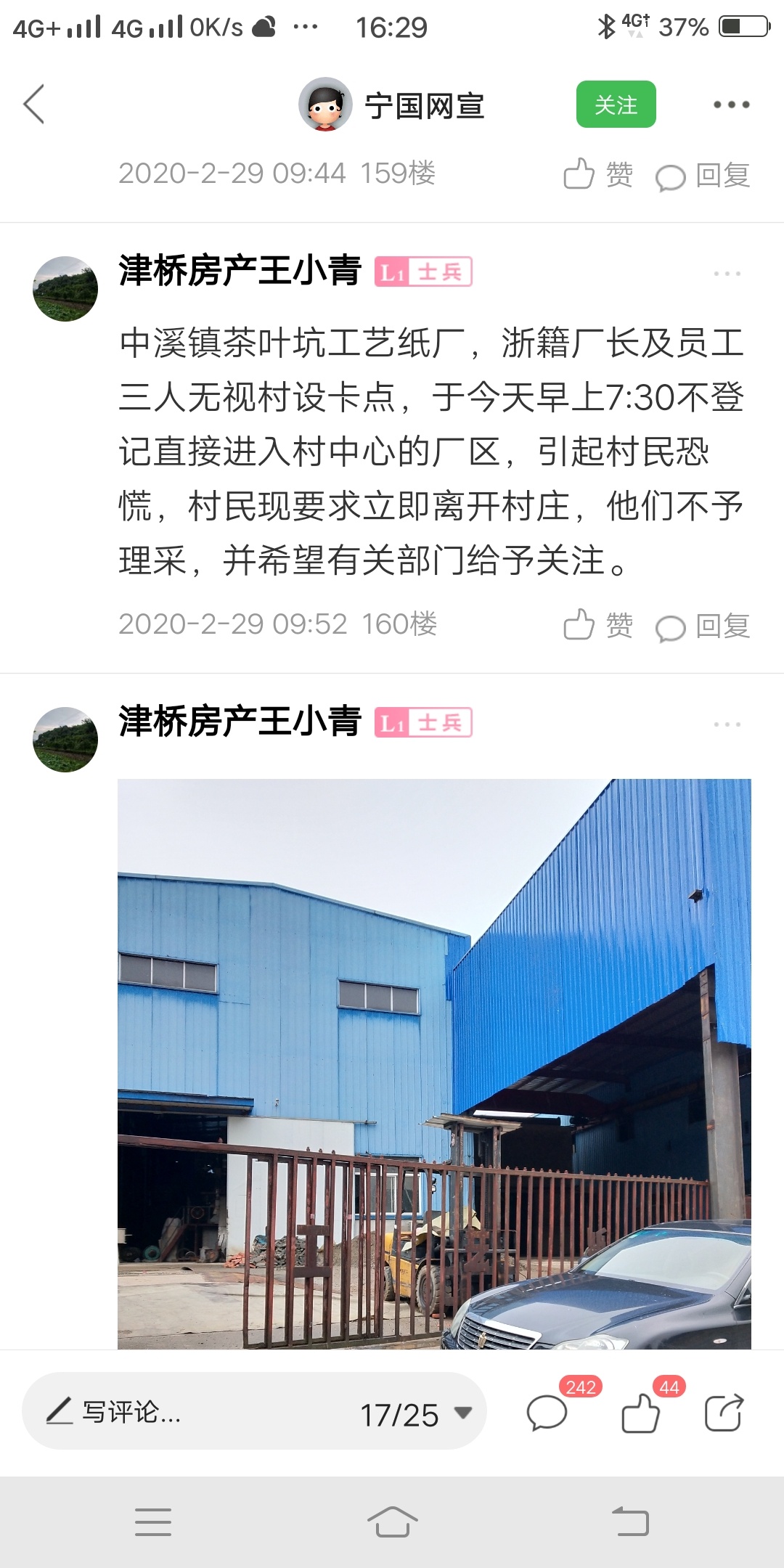Image resolution: width=784 pixels, height=1568 pixels.
Task: Like the post with 44 likes
Action: (640, 1413)
